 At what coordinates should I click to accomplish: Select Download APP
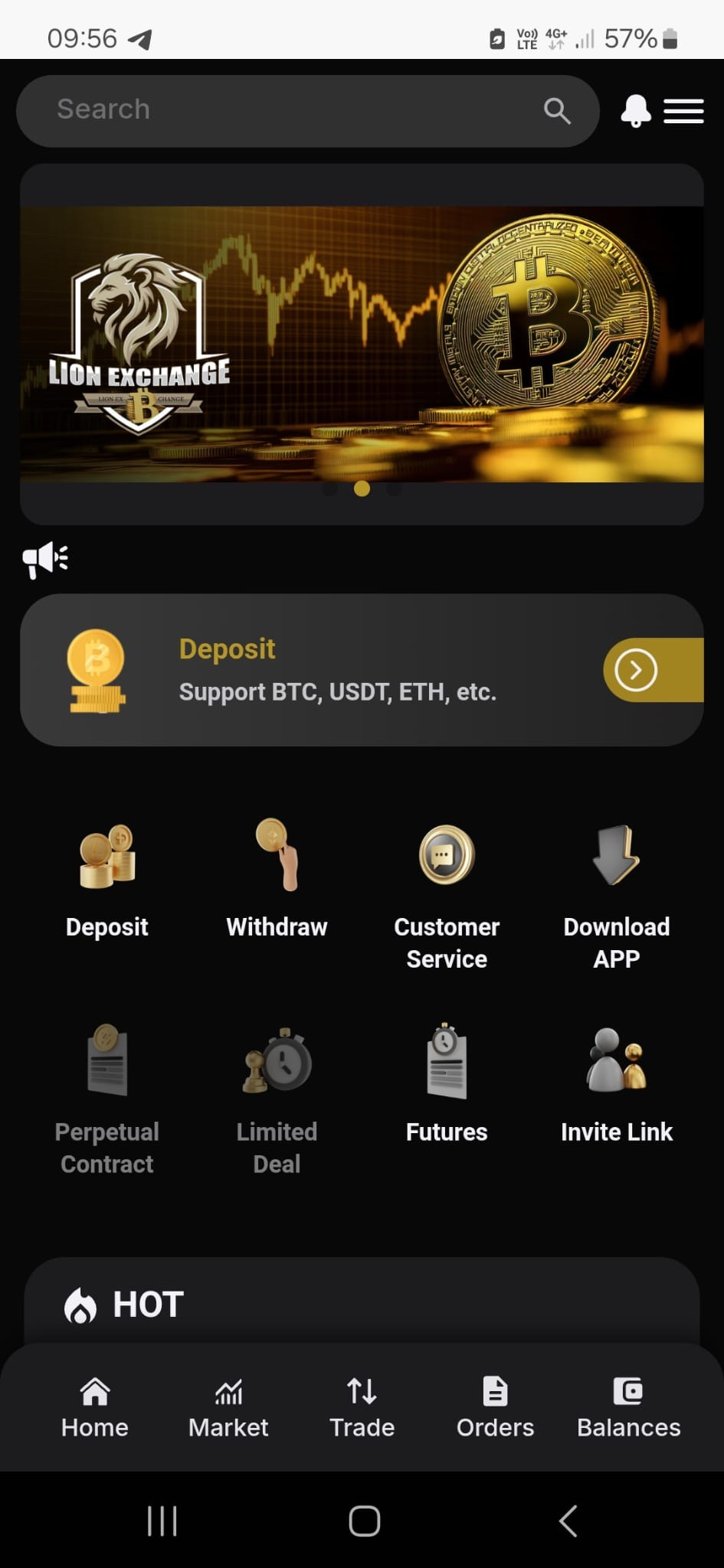[x=617, y=897]
